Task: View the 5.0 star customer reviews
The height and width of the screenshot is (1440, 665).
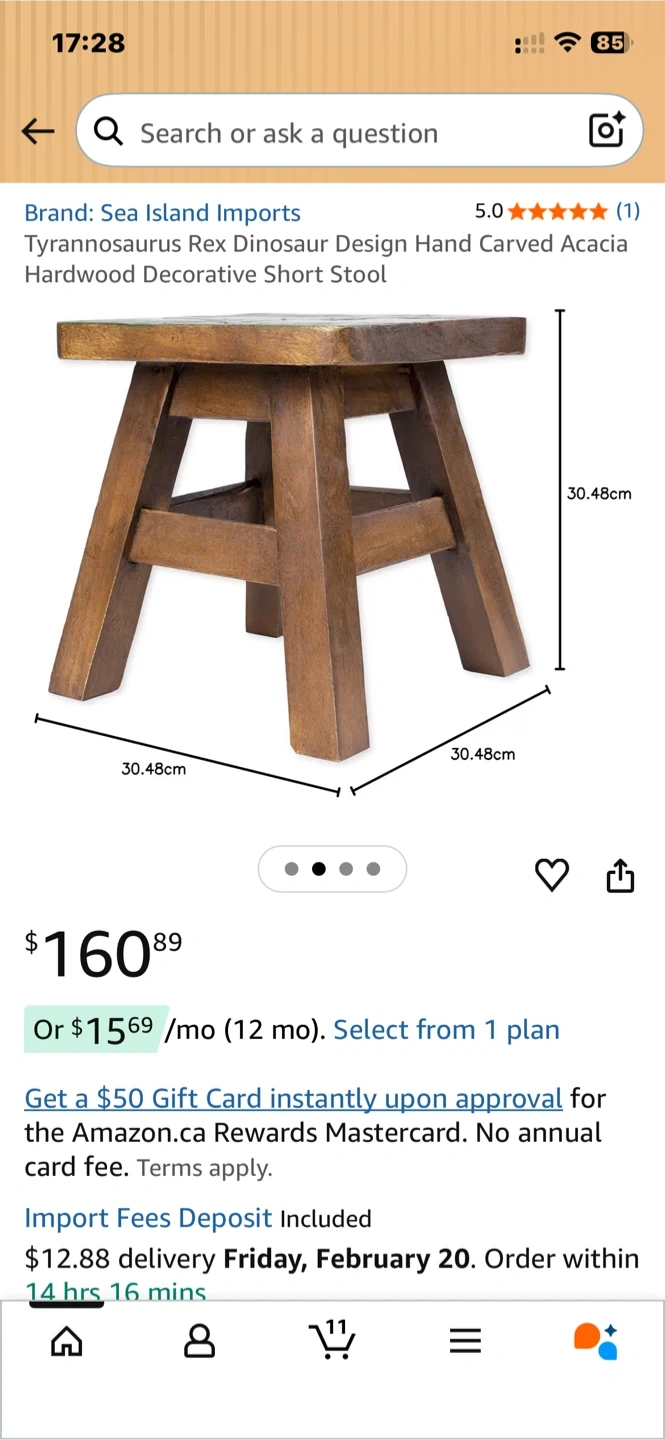Action: pyautogui.click(x=557, y=211)
